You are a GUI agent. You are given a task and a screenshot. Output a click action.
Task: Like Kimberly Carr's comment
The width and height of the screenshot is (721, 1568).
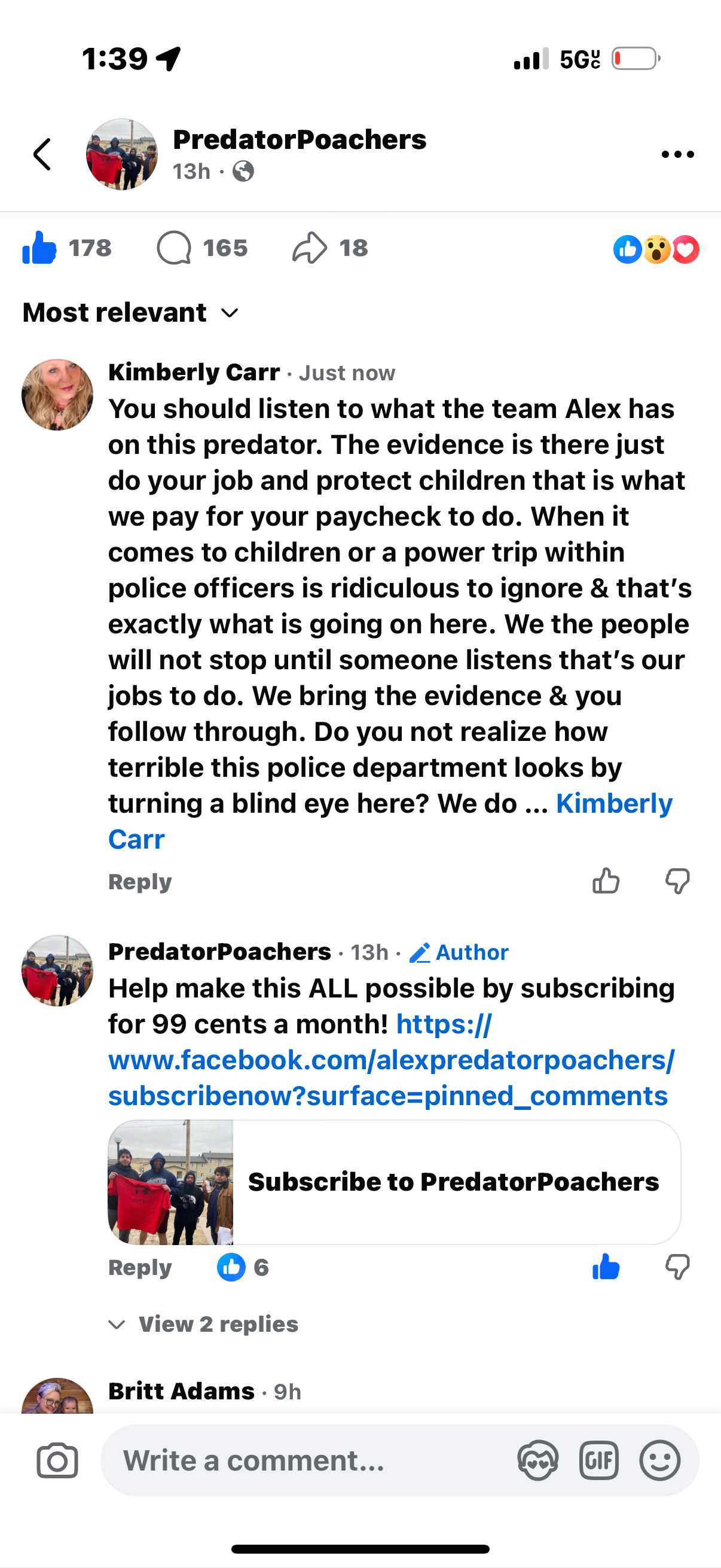[606, 881]
